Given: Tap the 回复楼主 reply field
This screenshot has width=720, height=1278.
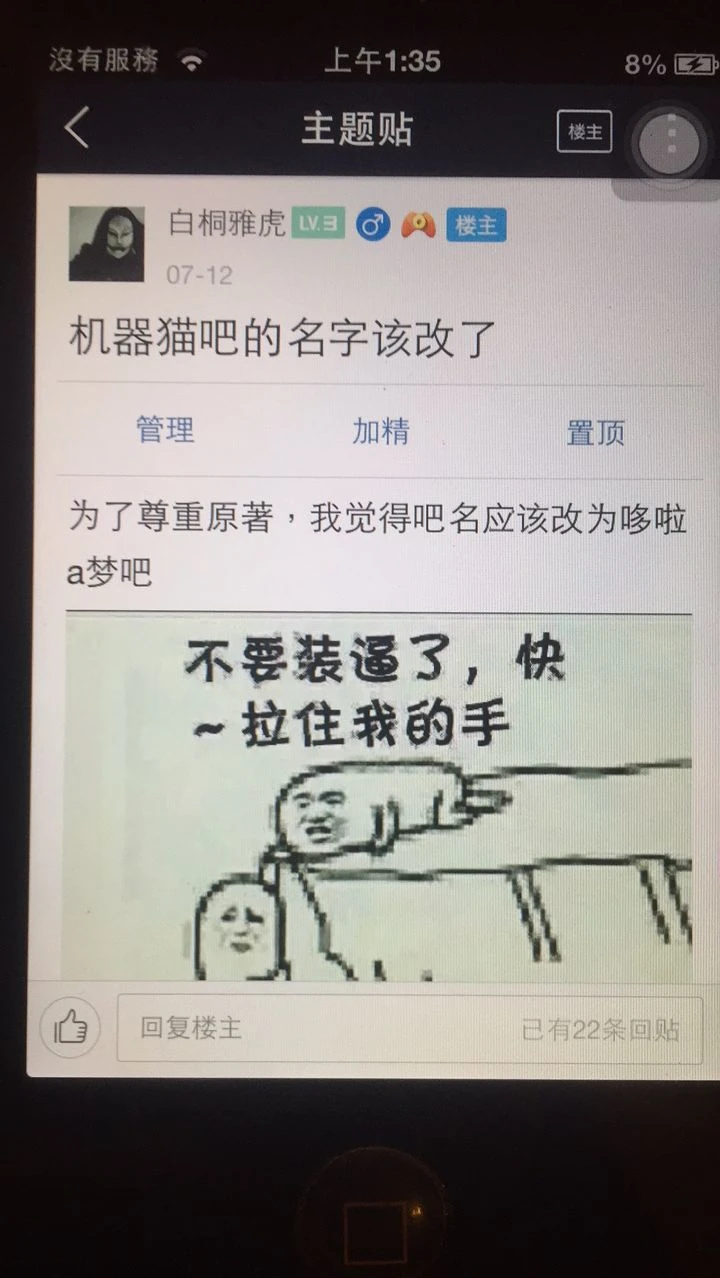Looking at the screenshot, I should click(x=410, y=1028).
